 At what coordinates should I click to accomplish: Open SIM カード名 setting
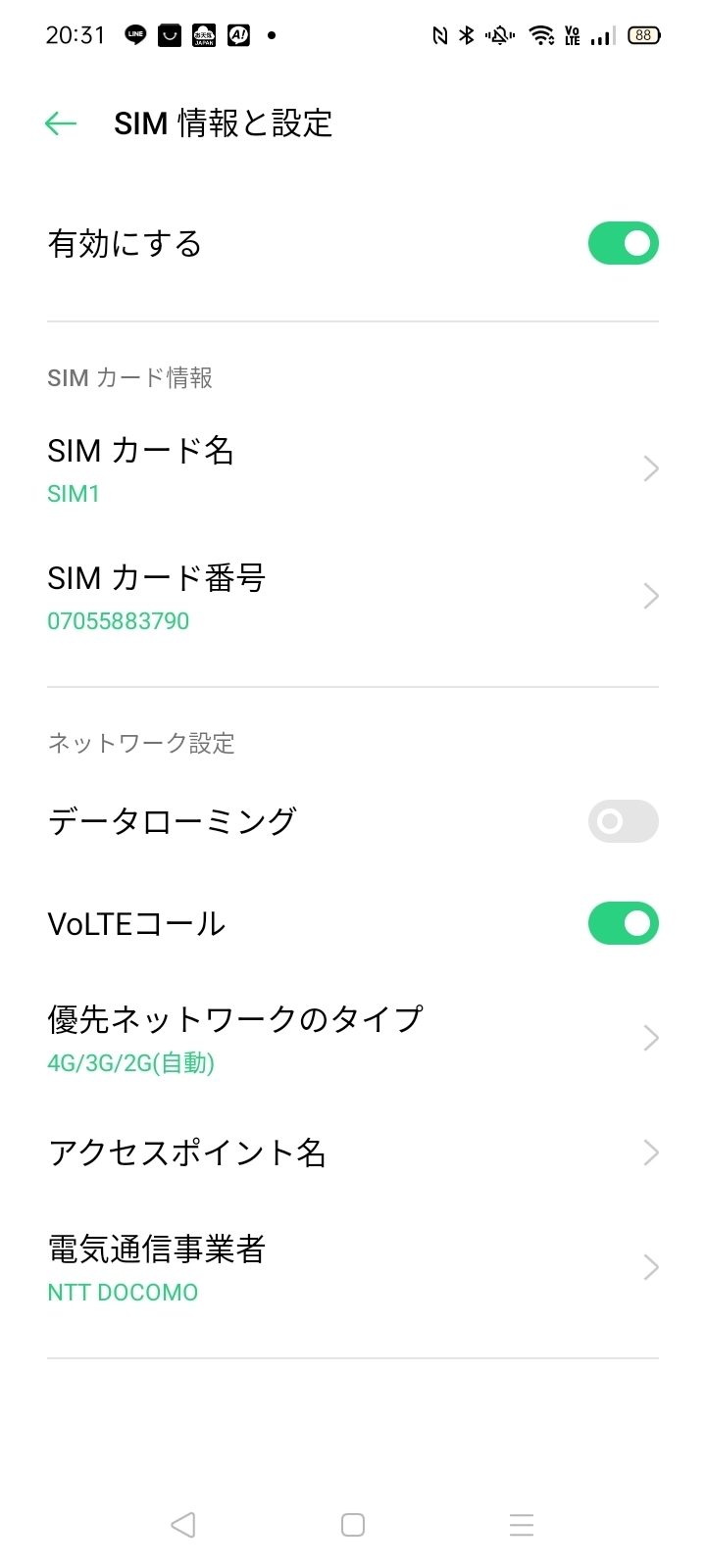coord(353,468)
